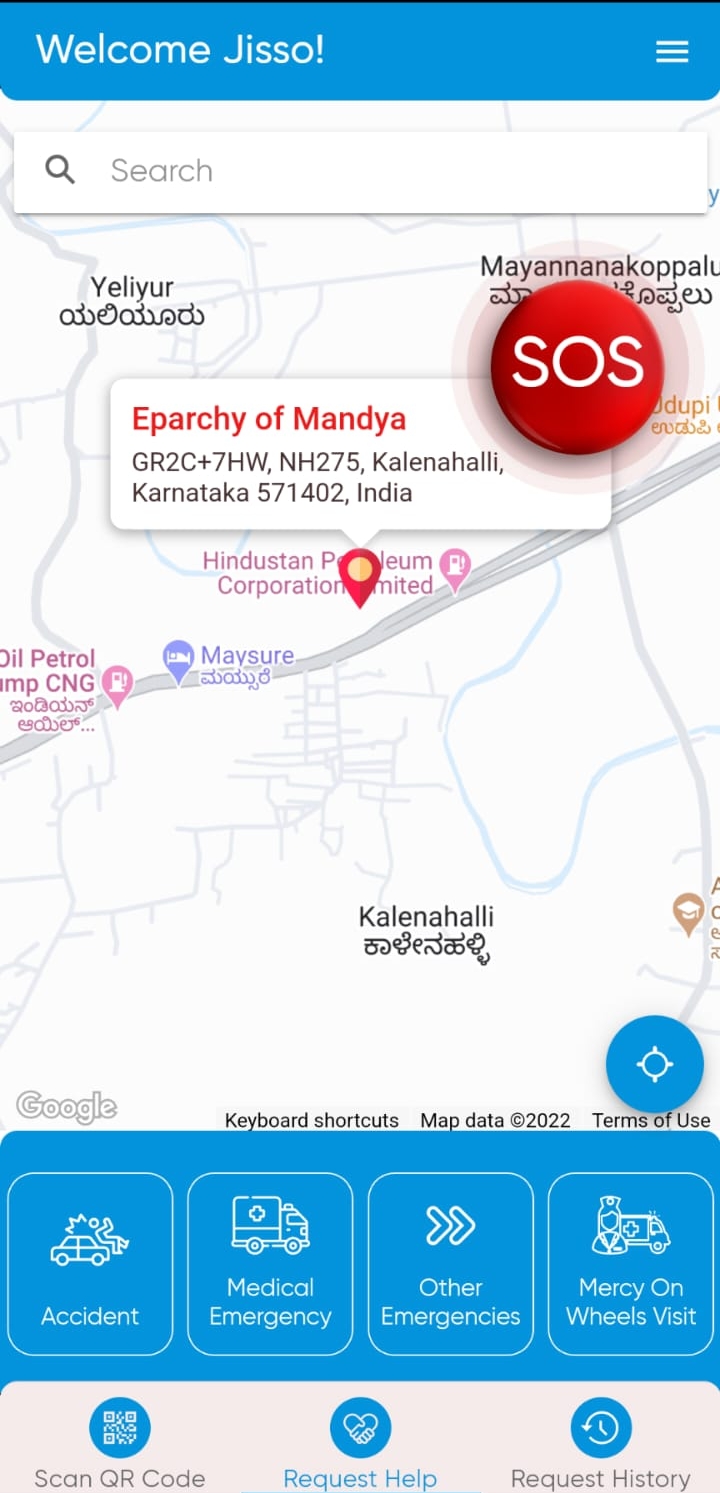Click the Request History clock icon

600,1427
